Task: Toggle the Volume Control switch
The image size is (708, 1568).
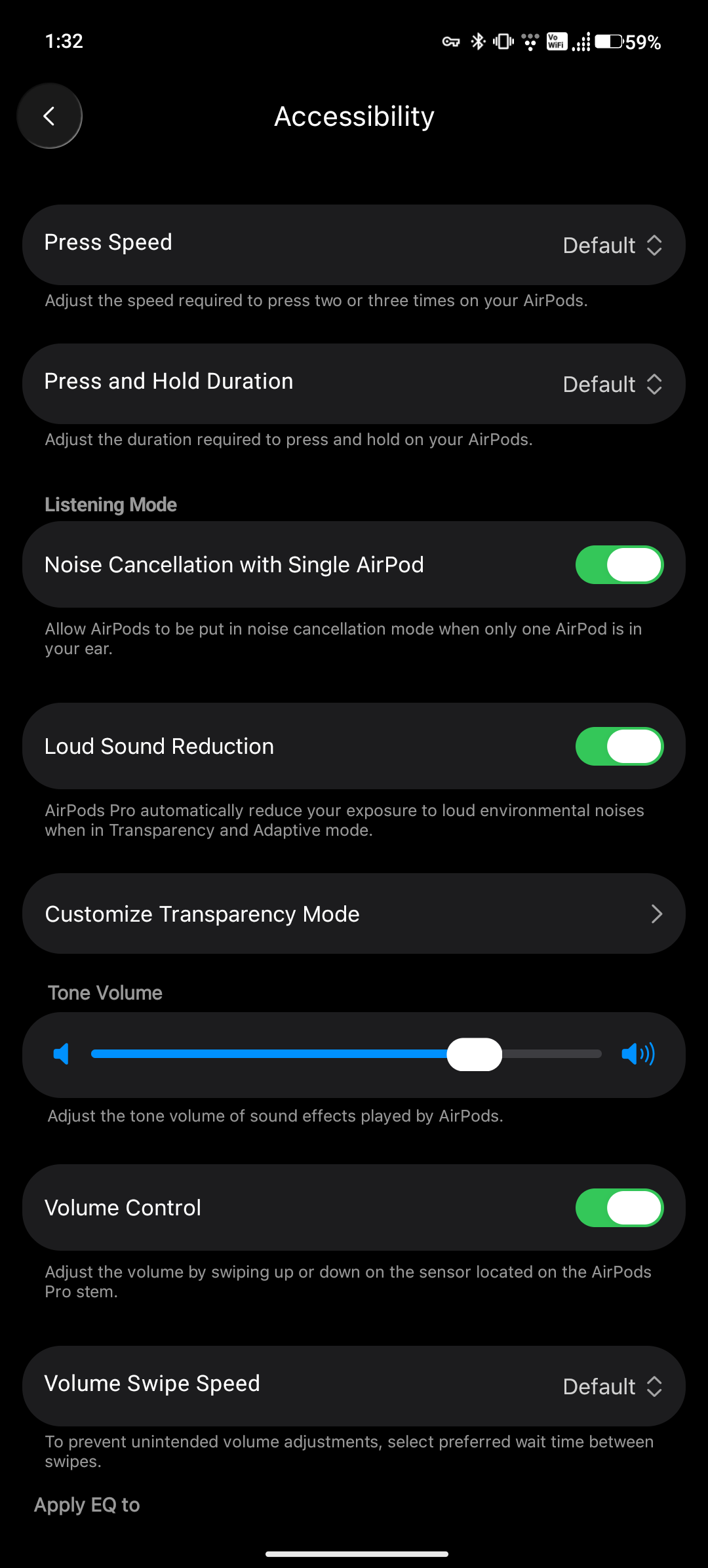Action: click(619, 1208)
